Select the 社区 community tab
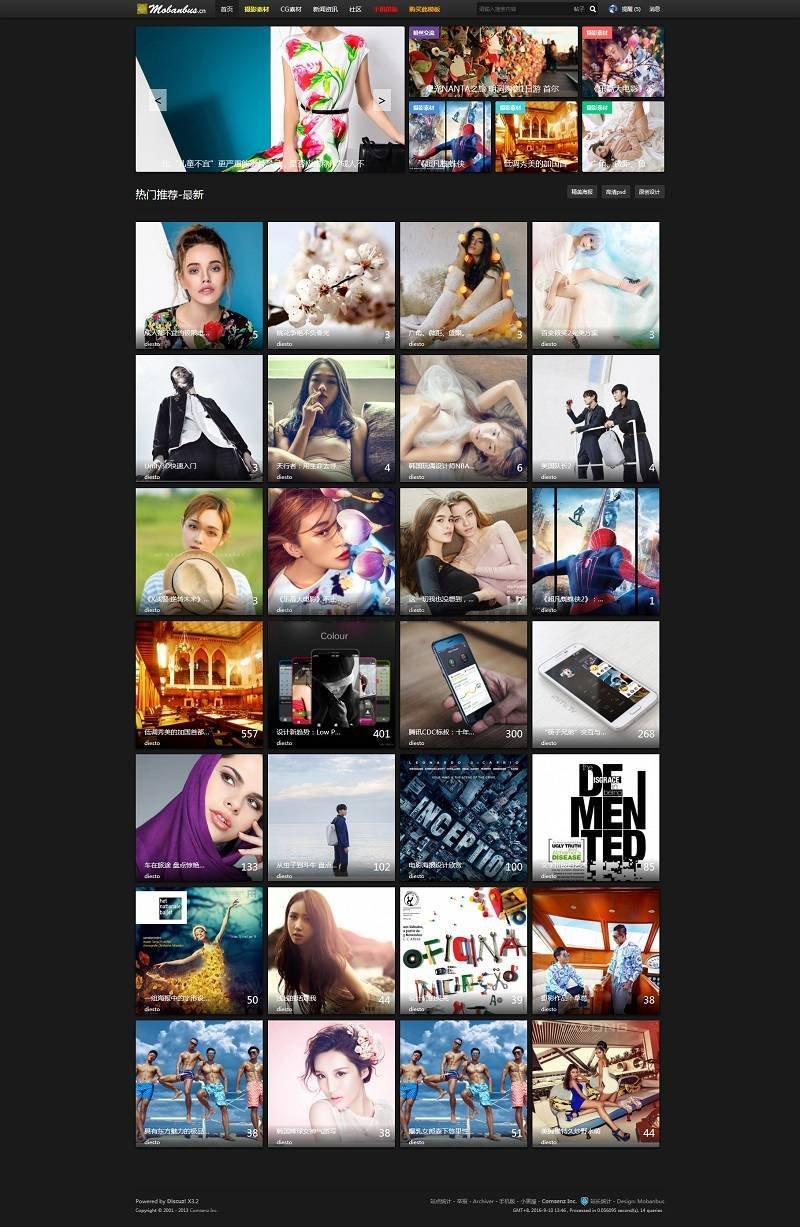Screen dimensions: 800x1227 (355, 9)
